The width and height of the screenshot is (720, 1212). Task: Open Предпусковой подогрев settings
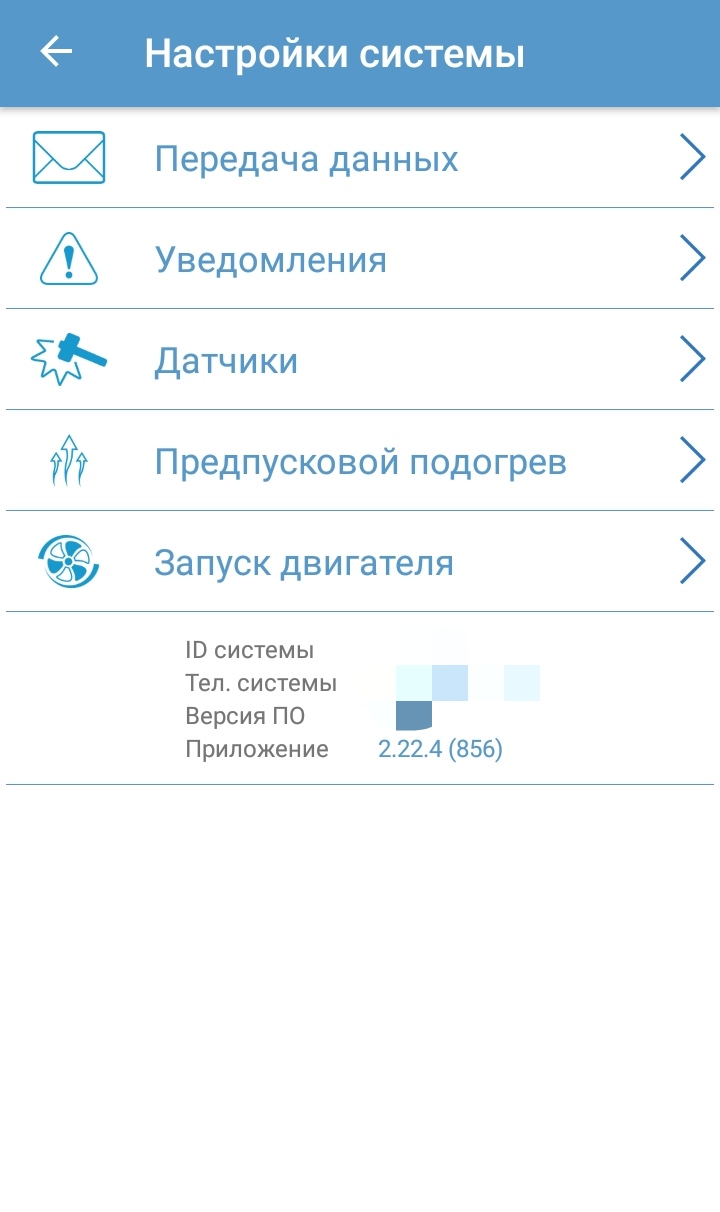coord(360,462)
